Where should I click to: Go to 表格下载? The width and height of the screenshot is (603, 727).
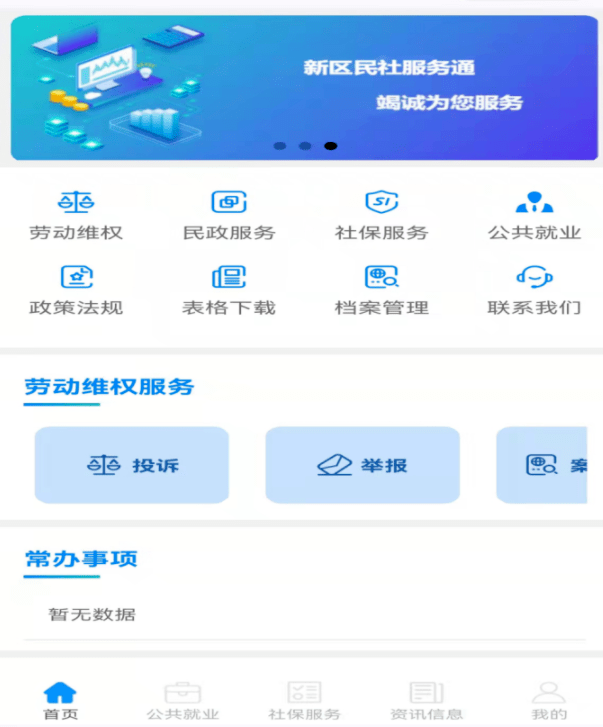229,291
